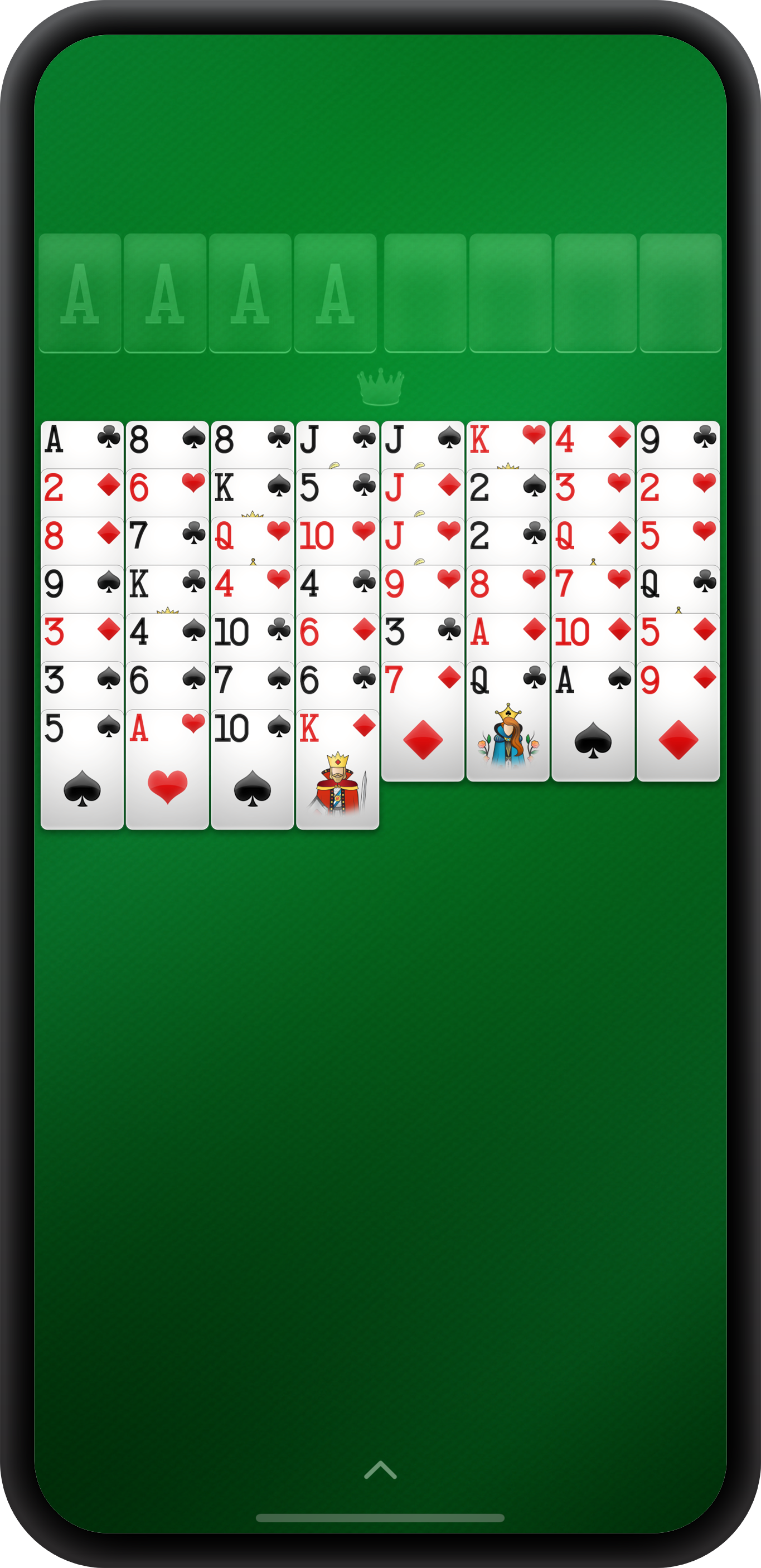
Task: Tap the ace of spades card
Action: [x=593, y=722]
